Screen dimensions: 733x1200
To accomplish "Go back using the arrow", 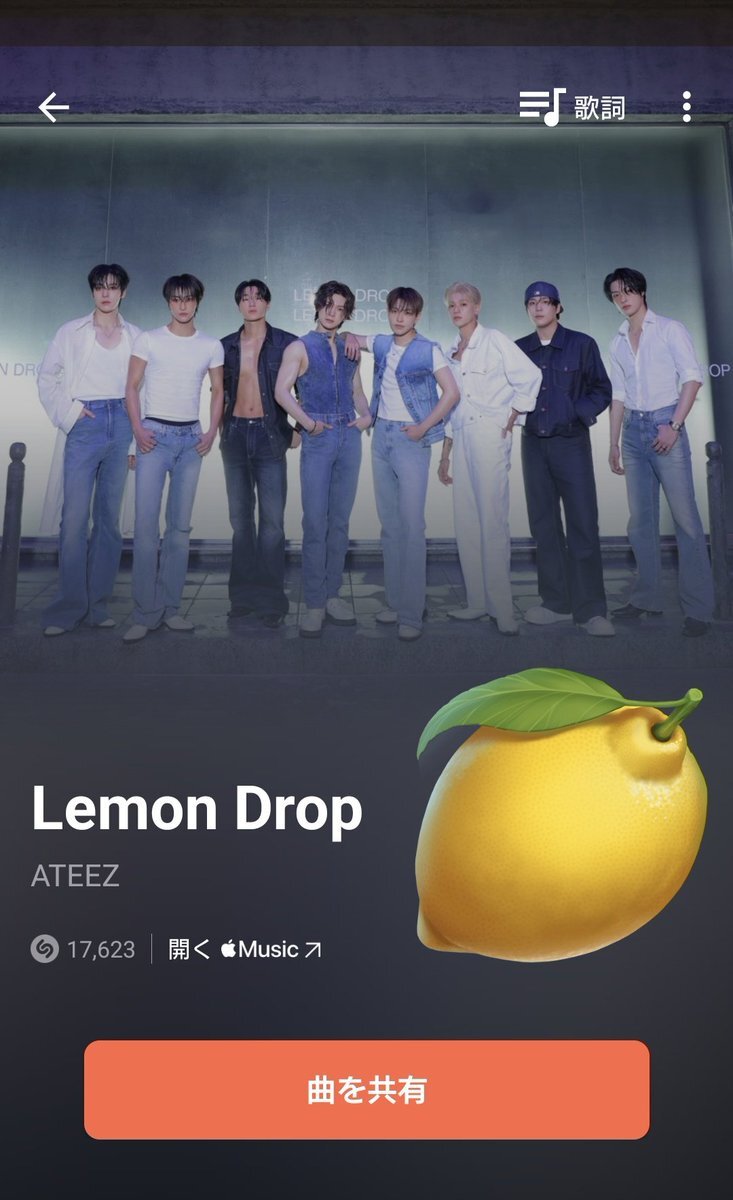I will (54, 107).
